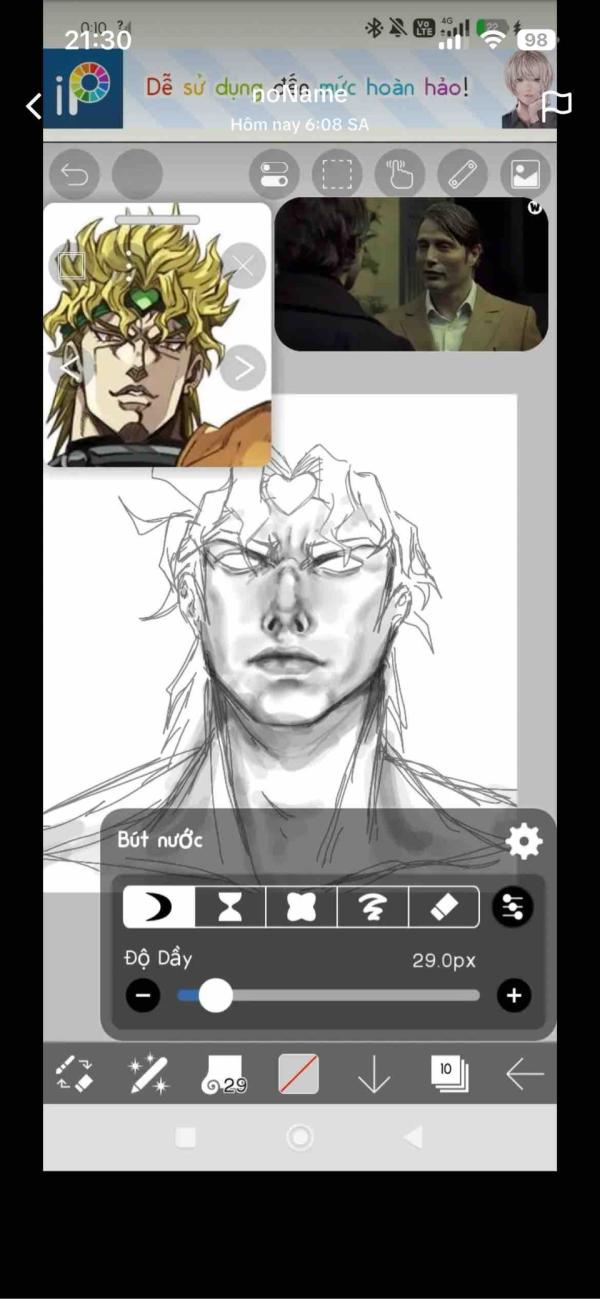
Task: Increase thickness with the plus button
Action: [x=514, y=995]
